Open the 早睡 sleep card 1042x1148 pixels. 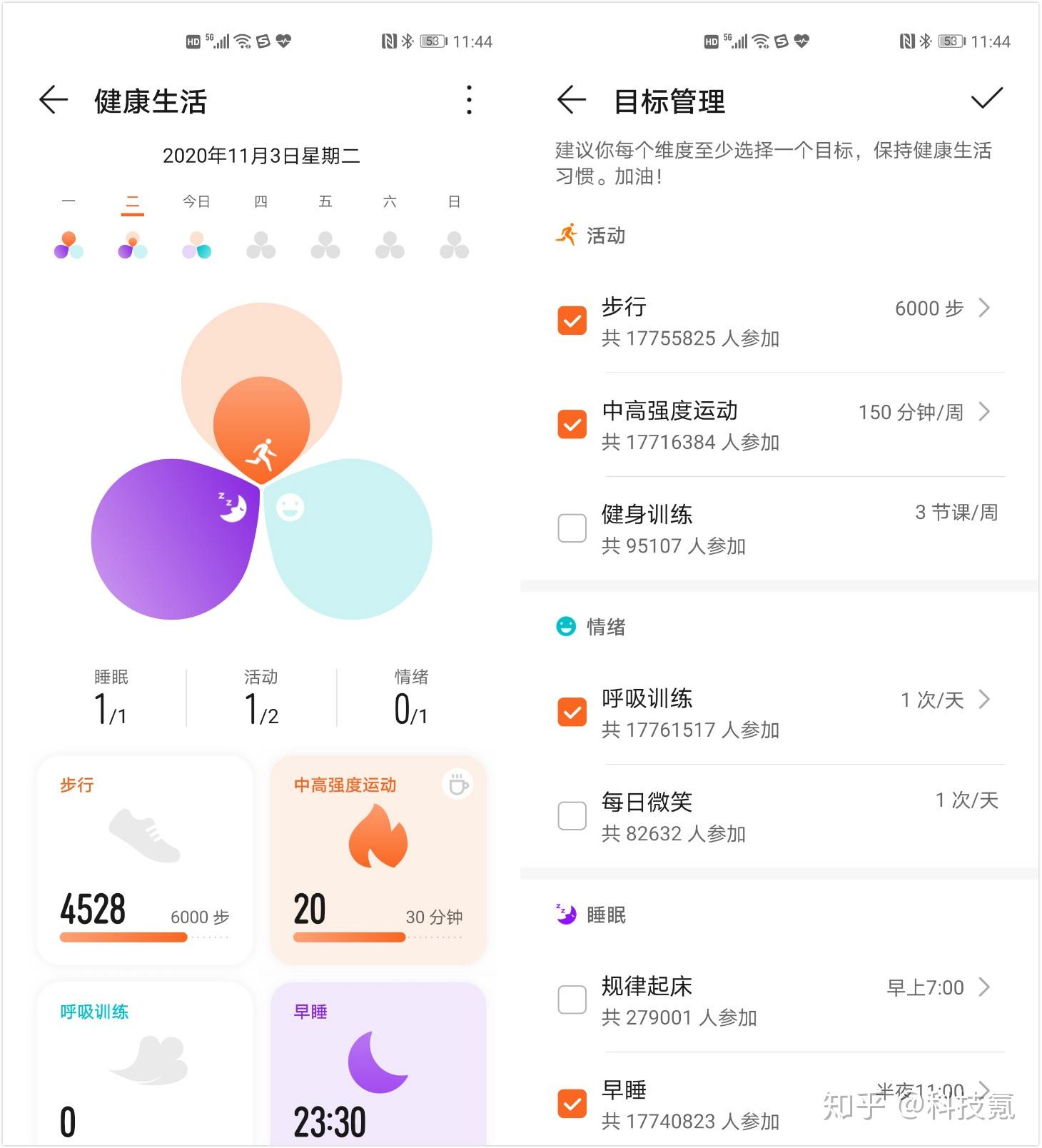point(378,1064)
